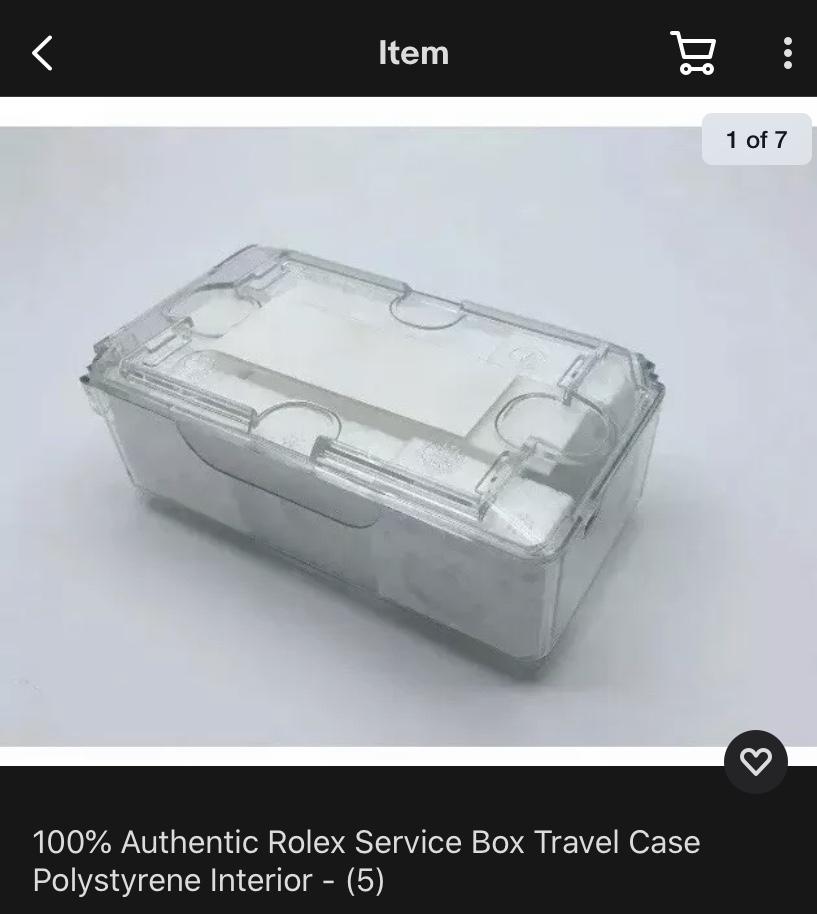Go back to the previous screen
This screenshot has width=817, height=914.
pos(42,52)
